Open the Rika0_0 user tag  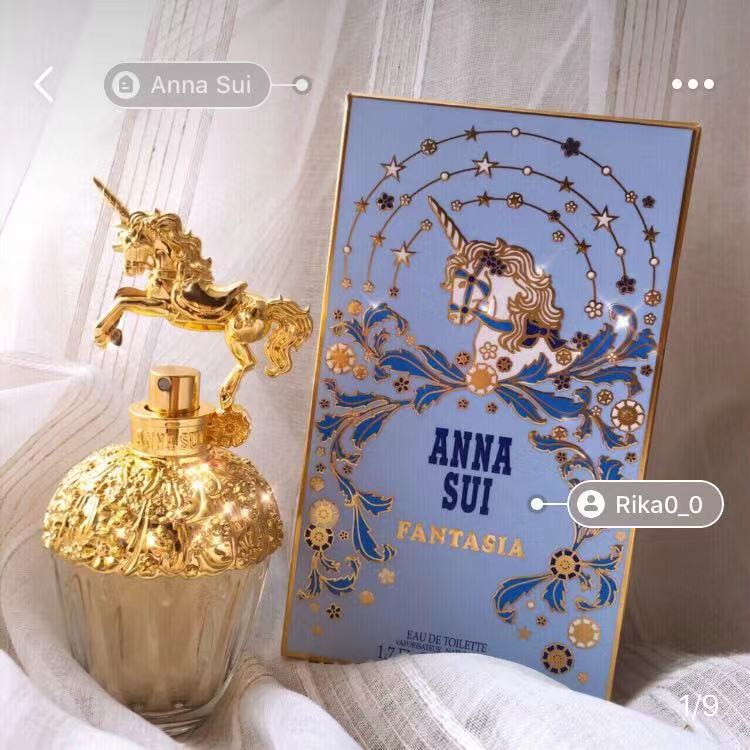tap(645, 505)
